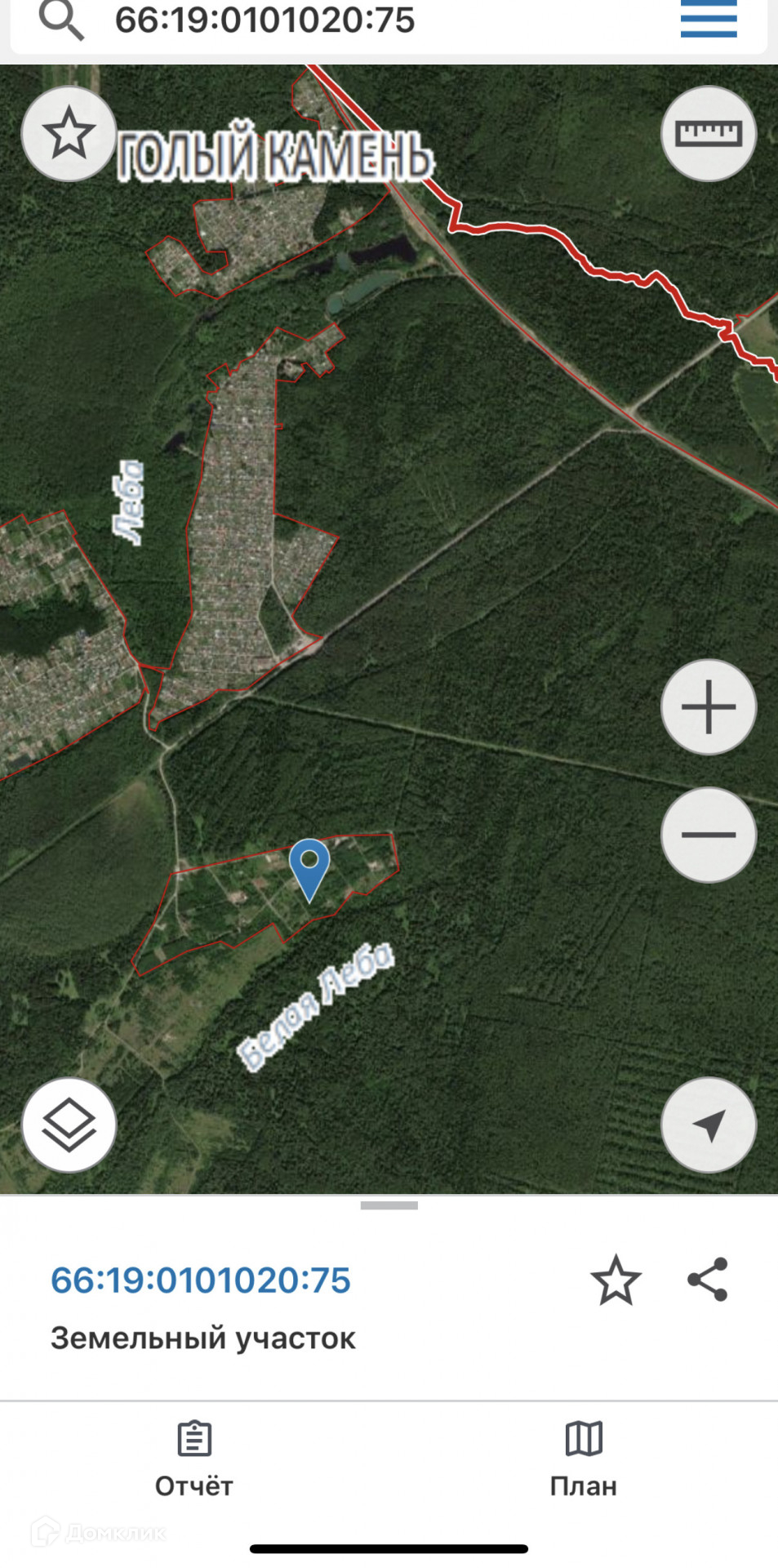
Task: Zoom in on the map
Action: (x=708, y=707)
